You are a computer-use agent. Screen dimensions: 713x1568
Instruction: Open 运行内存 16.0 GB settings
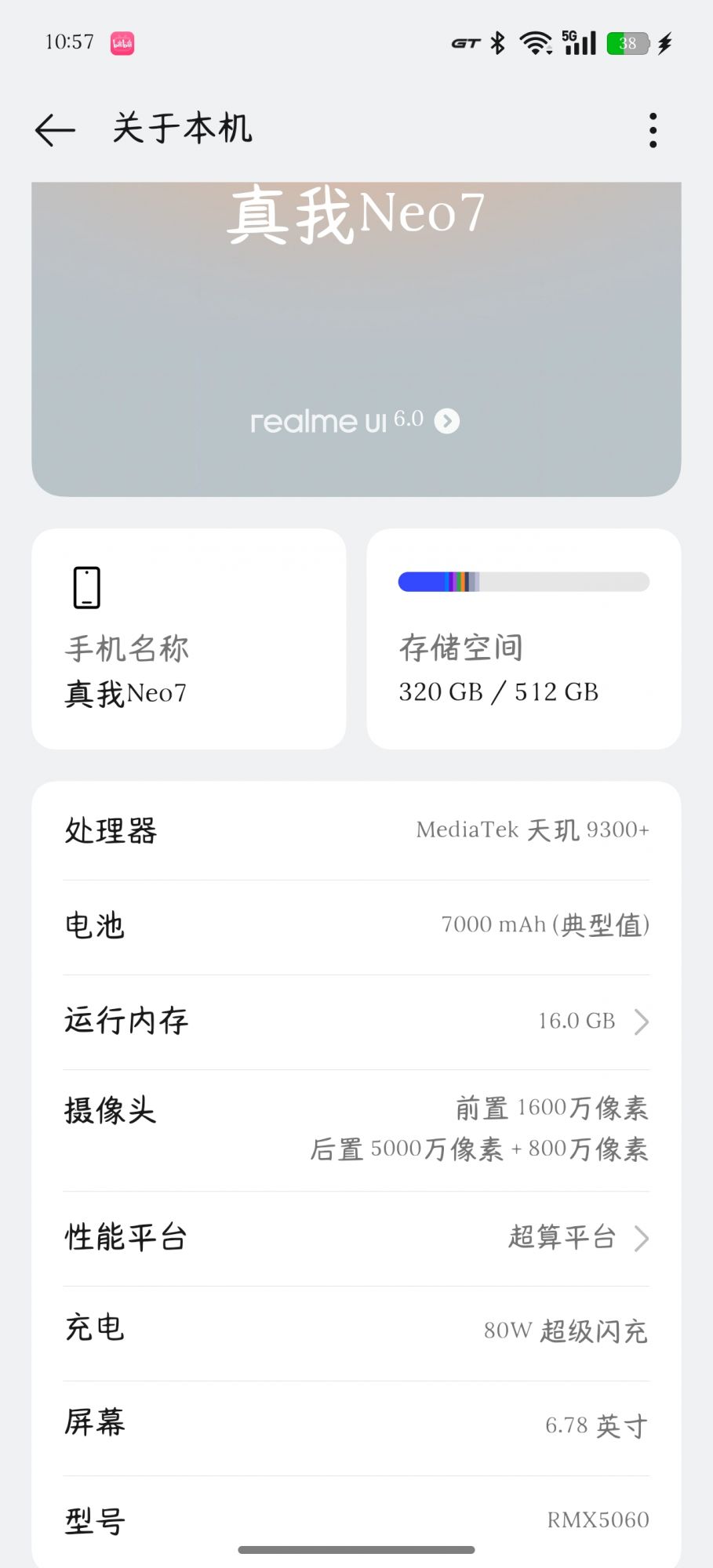coord(357,1022)
